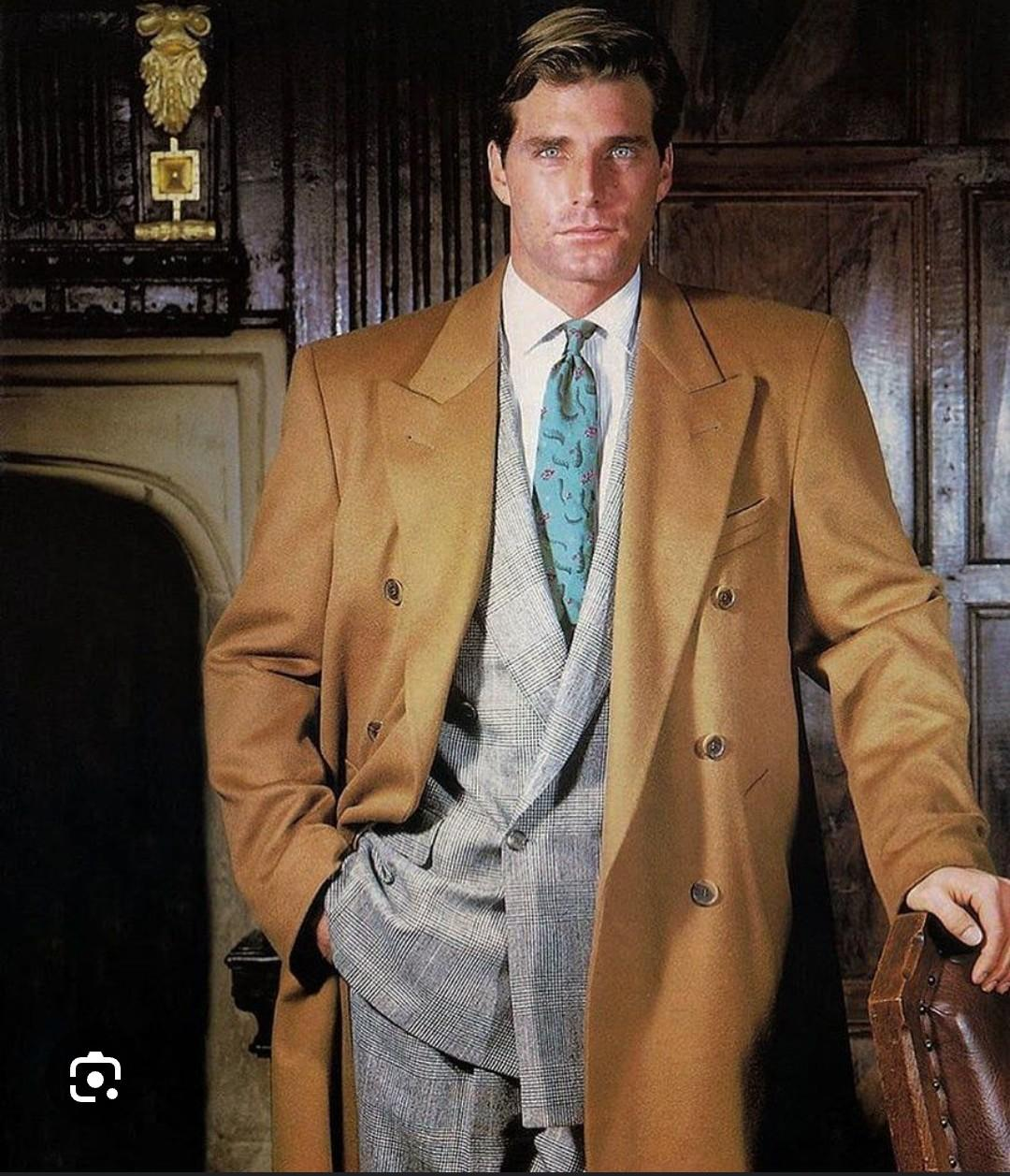Open the visual search lens icon
The height and width of the screenshot is (1176, 1010).
click(94, 1078)
